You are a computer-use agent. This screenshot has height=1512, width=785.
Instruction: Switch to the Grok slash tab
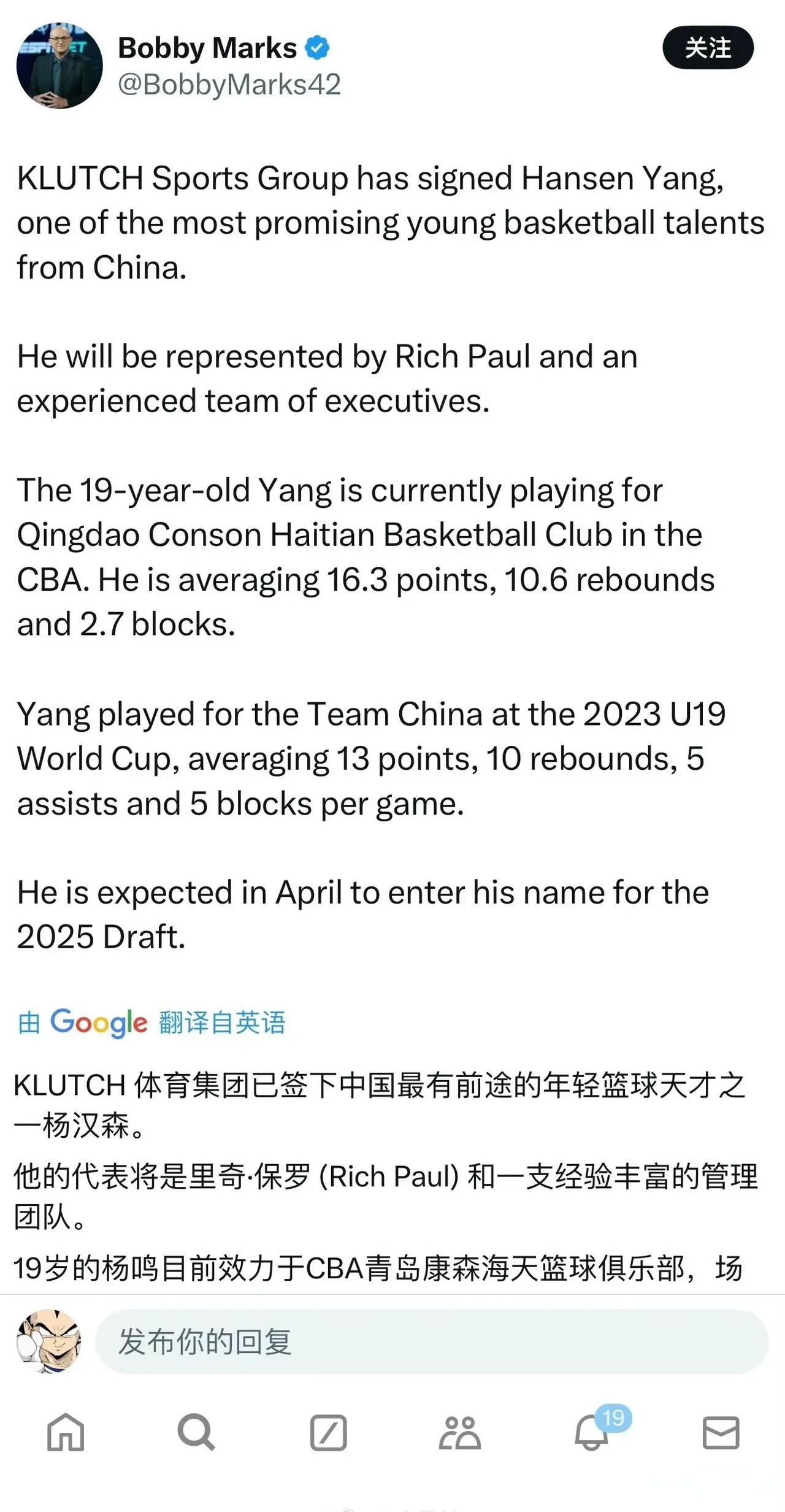(328, 1432)
